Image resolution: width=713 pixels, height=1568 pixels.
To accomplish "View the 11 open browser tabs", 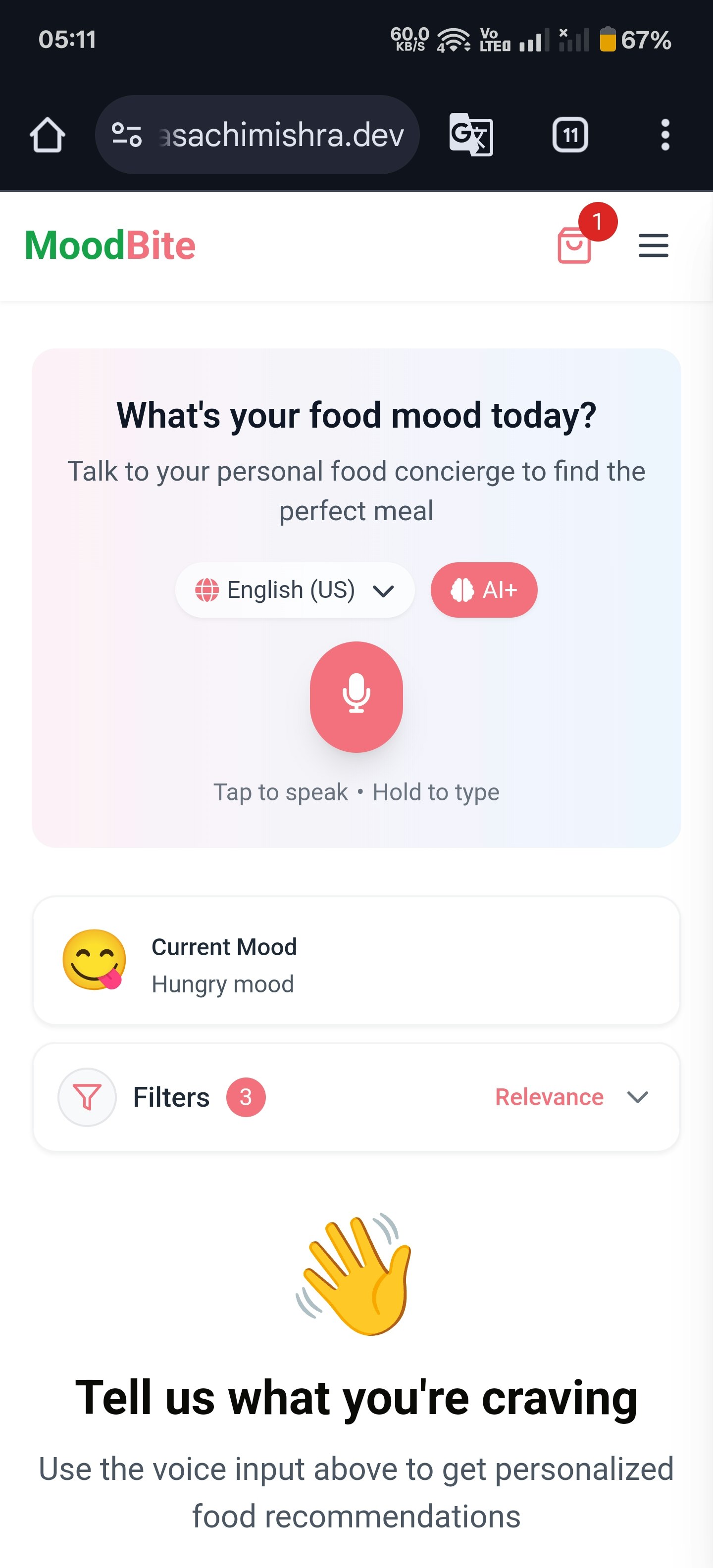I will click(570, 135).
